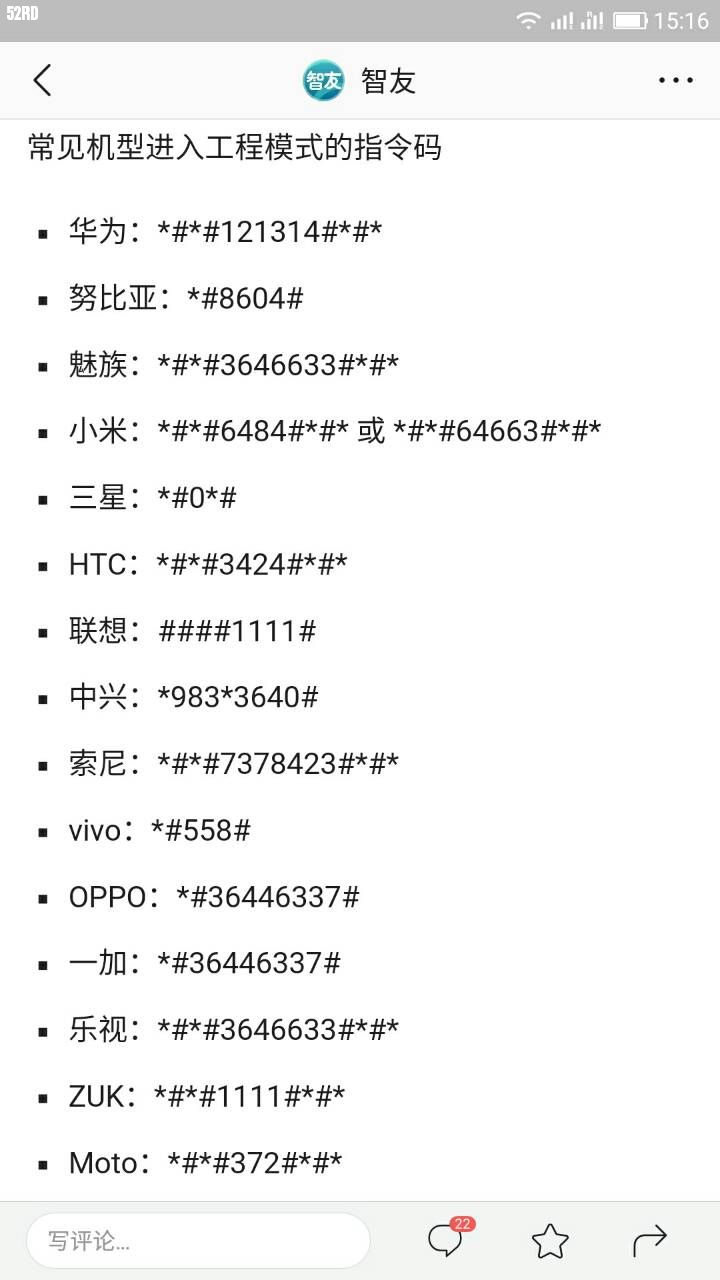This screenshot has width=720, height=1280.
Task: Go back using the top-left arrow
Action: point(42,80)
